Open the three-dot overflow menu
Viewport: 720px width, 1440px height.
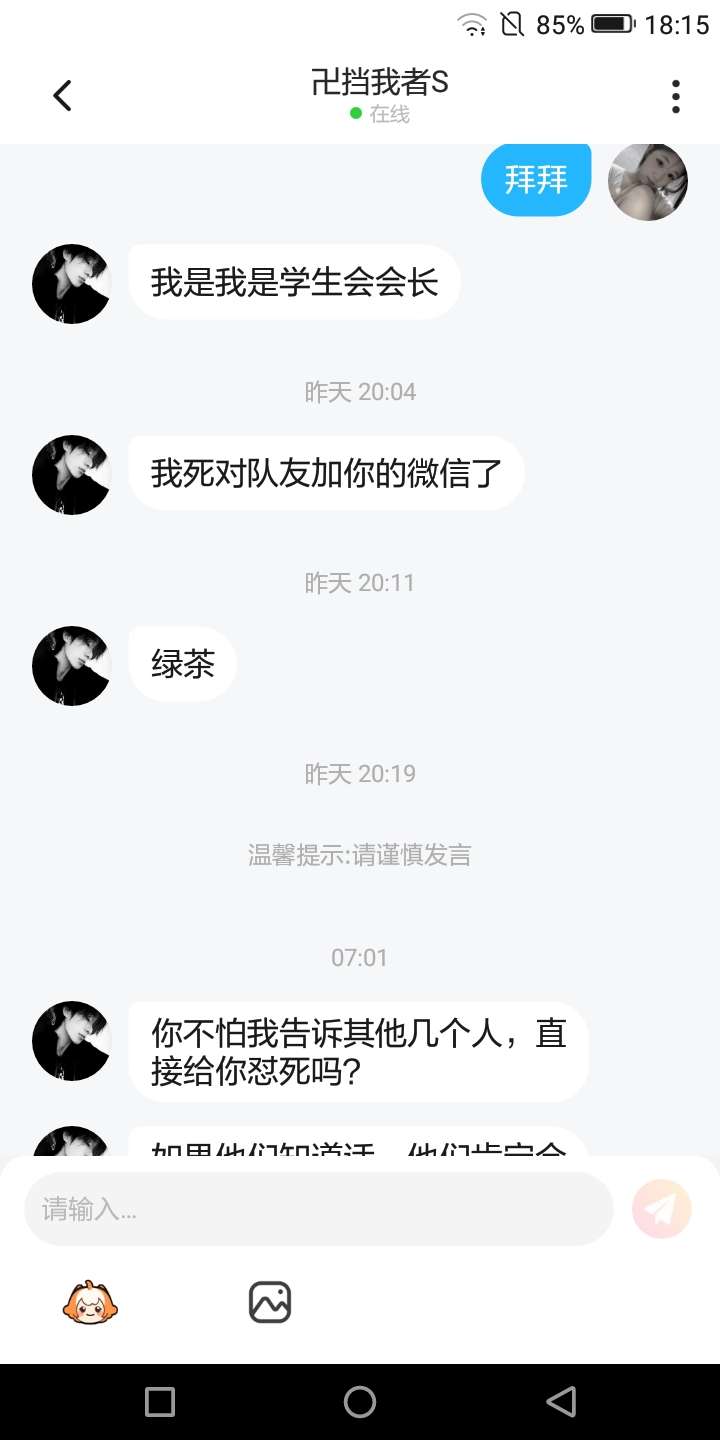676,96
